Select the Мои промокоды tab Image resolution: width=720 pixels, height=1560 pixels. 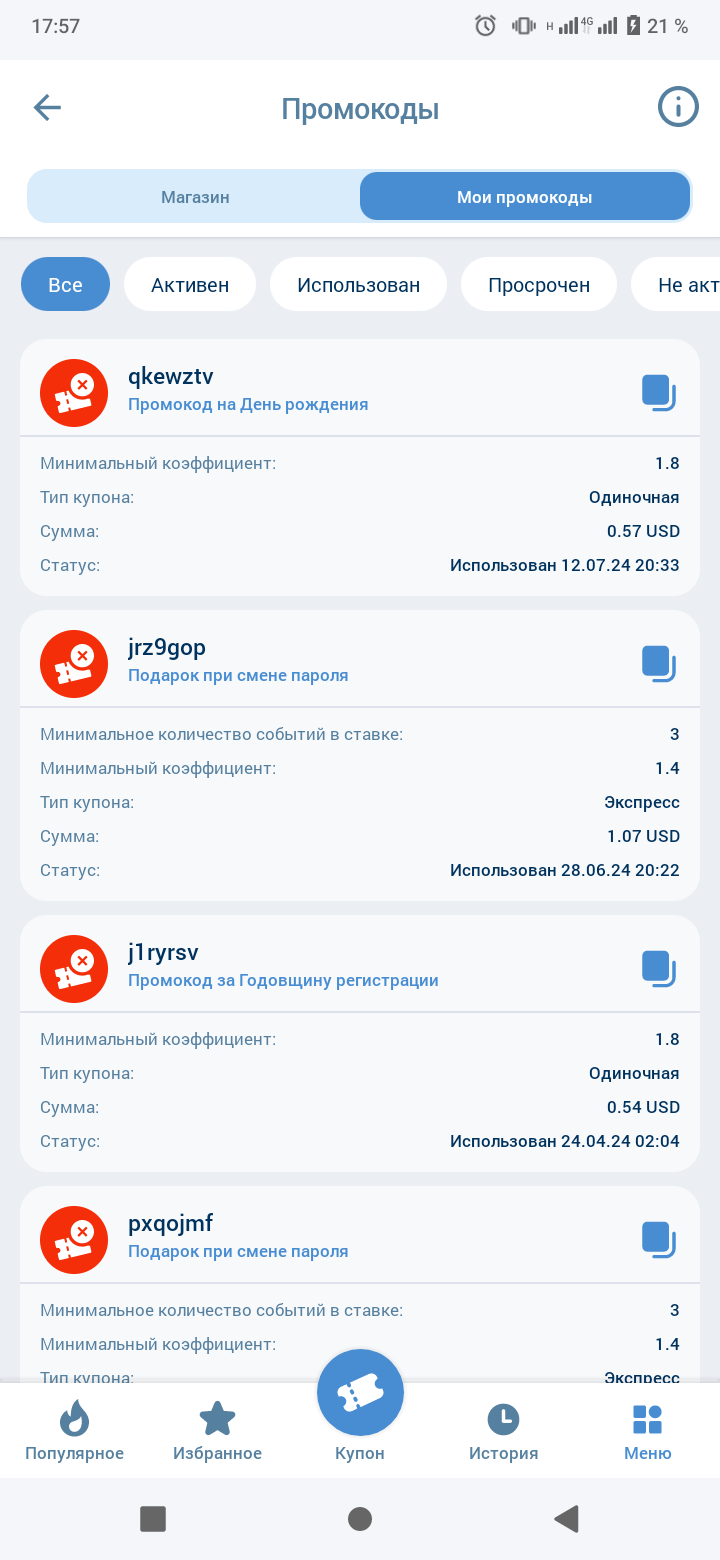[x=524, y=197]
